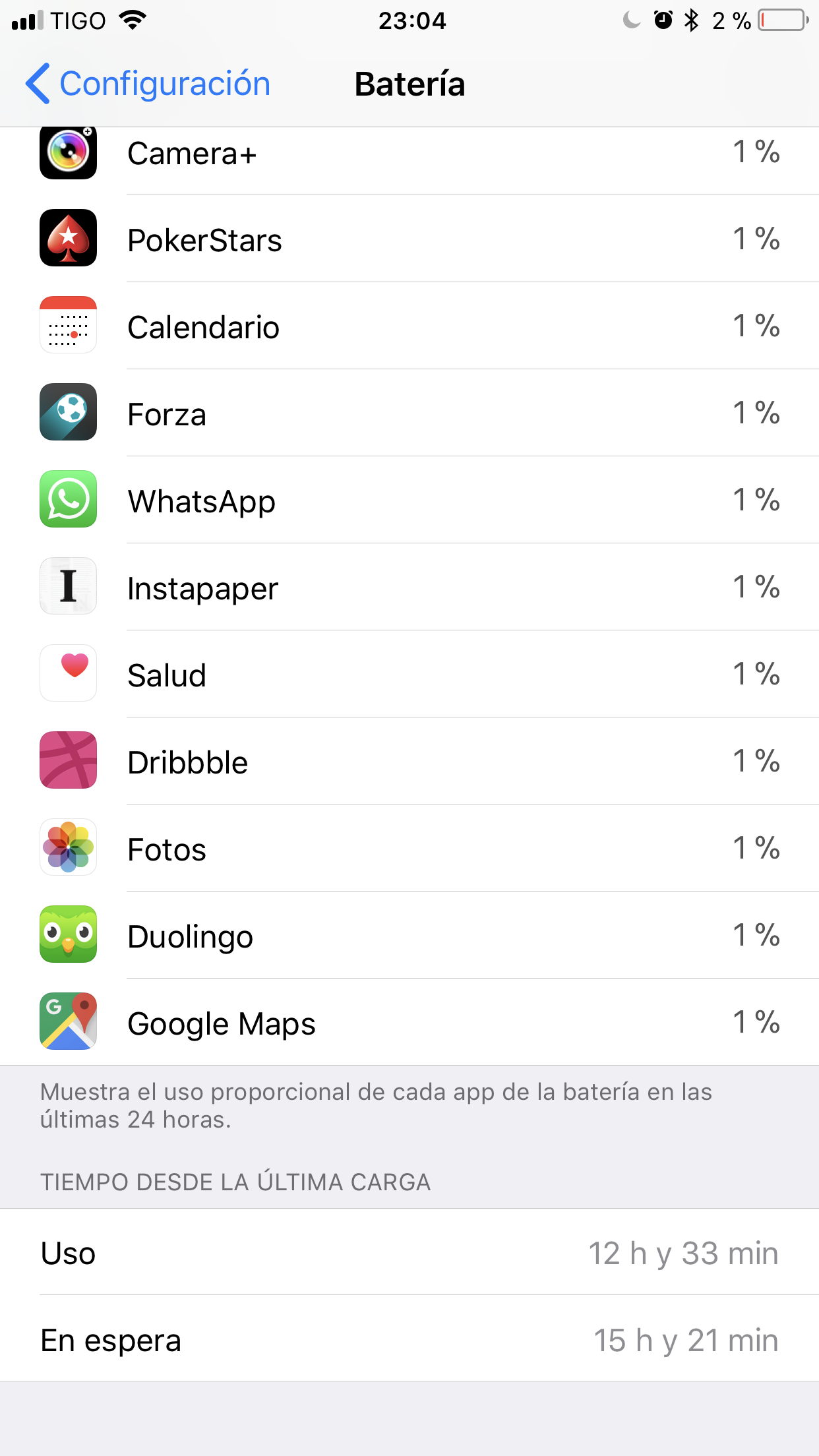819x1456 pixels.
Task: Tap the Google Maps usage row
Action: (409, 1022)
